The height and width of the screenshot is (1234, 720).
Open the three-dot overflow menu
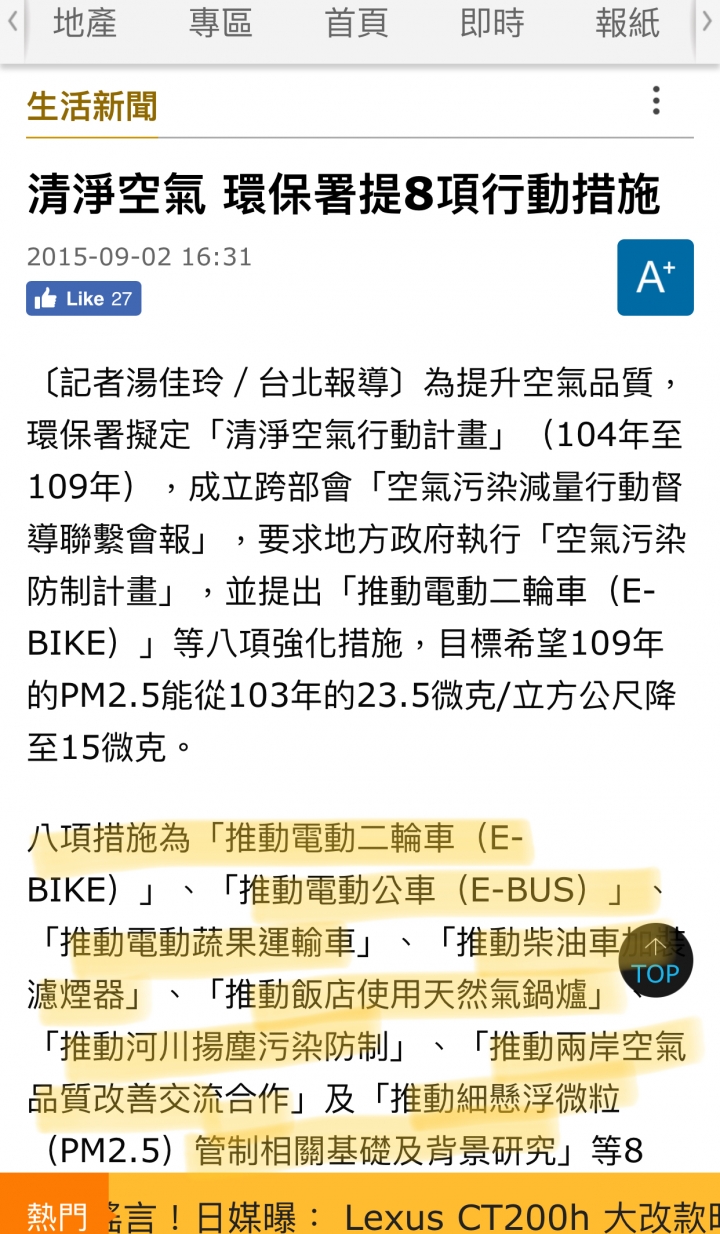pos(656,100)
